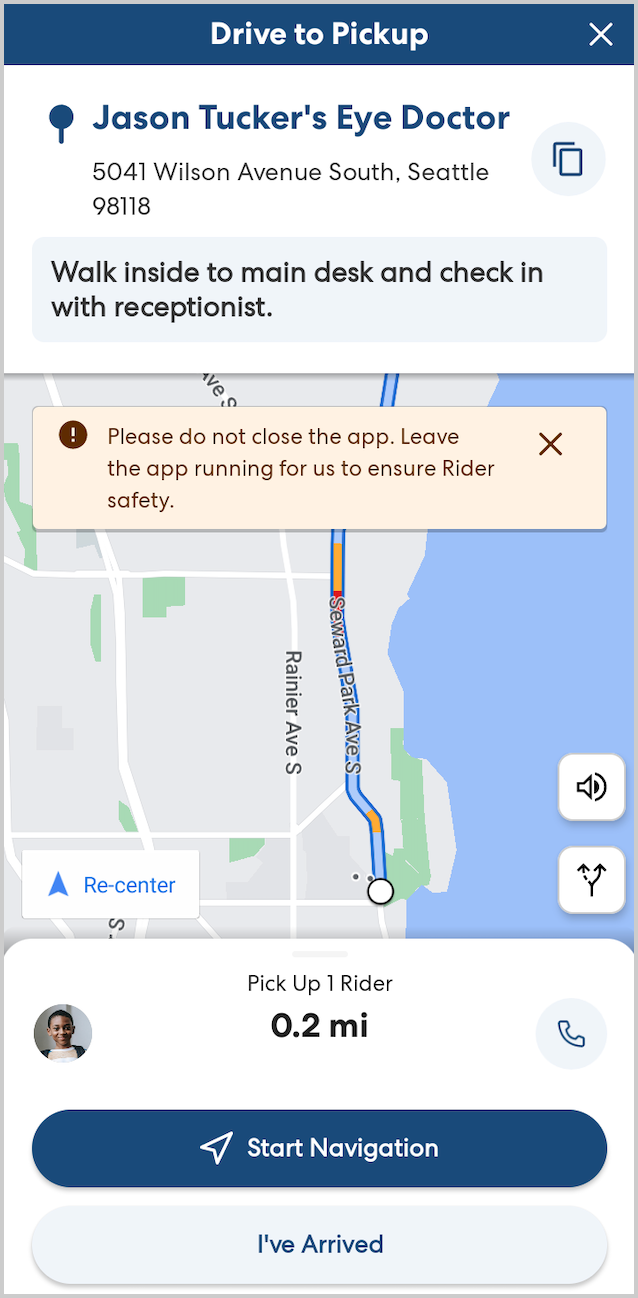Re-center the map

pyautogui.click(x=111, y=885)
